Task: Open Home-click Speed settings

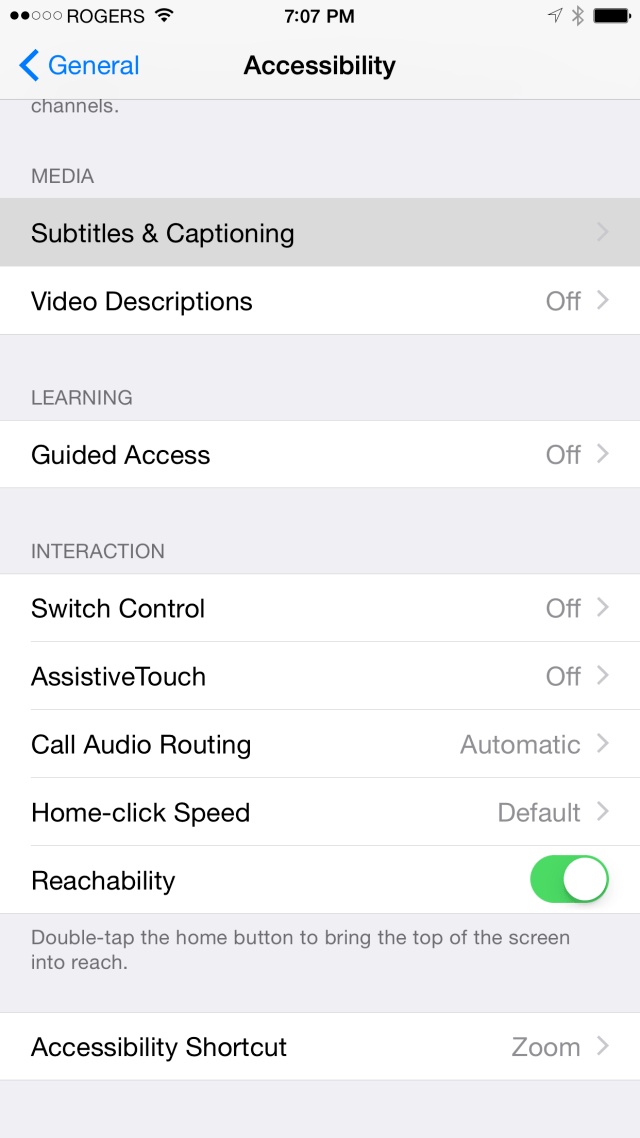Action: point(320,811)
